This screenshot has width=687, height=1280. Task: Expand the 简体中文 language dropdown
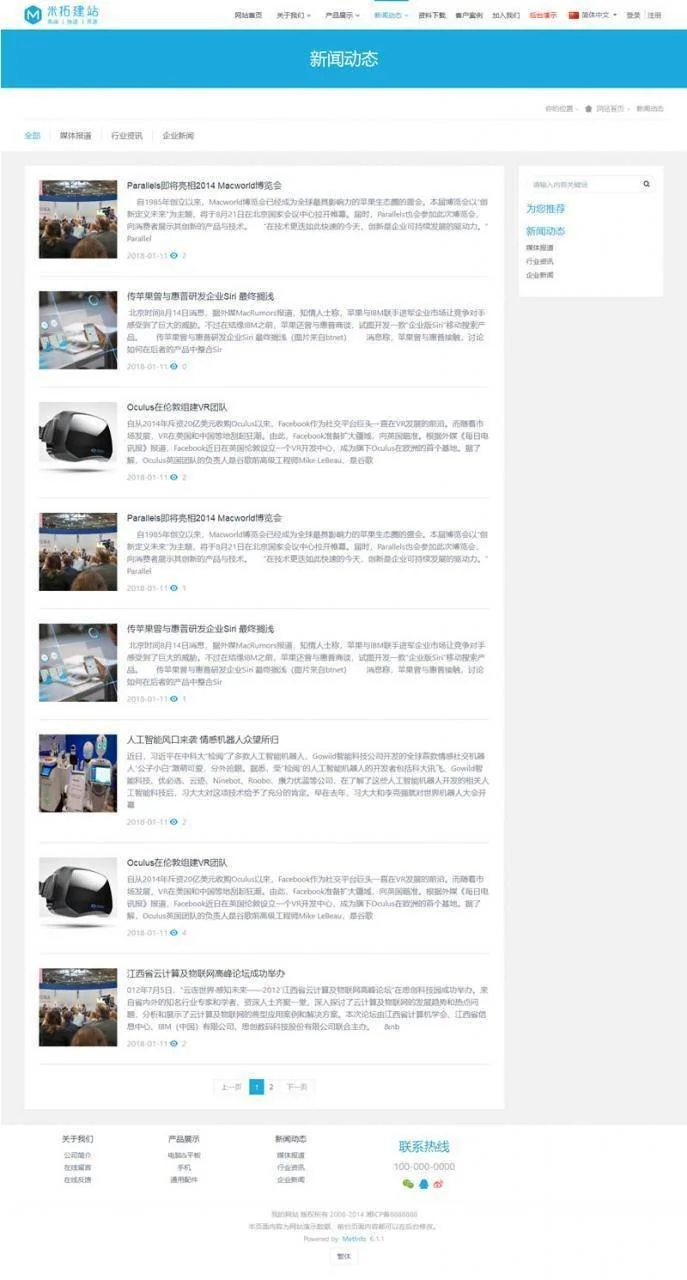tap(593, 16)
